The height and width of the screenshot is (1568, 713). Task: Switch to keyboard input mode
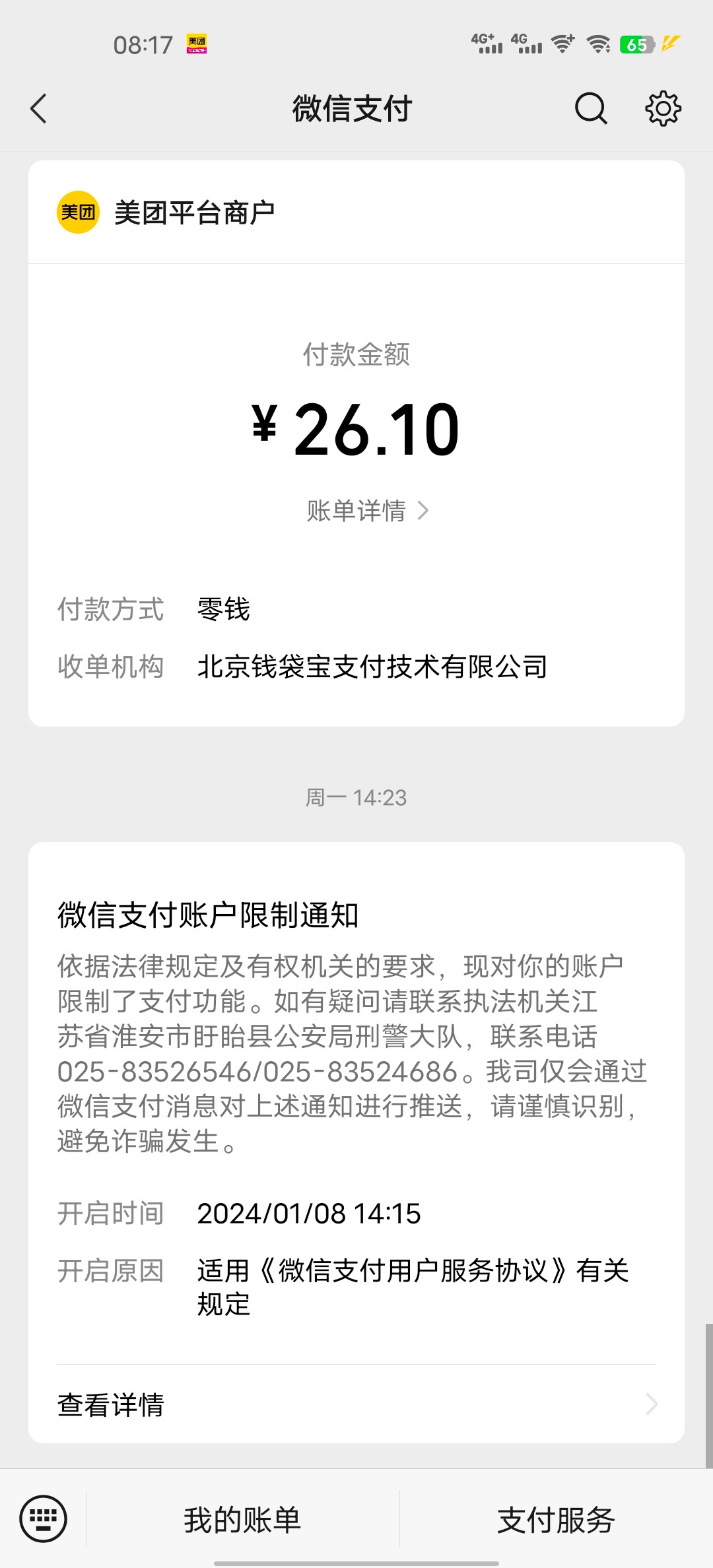coord(44,1519)
